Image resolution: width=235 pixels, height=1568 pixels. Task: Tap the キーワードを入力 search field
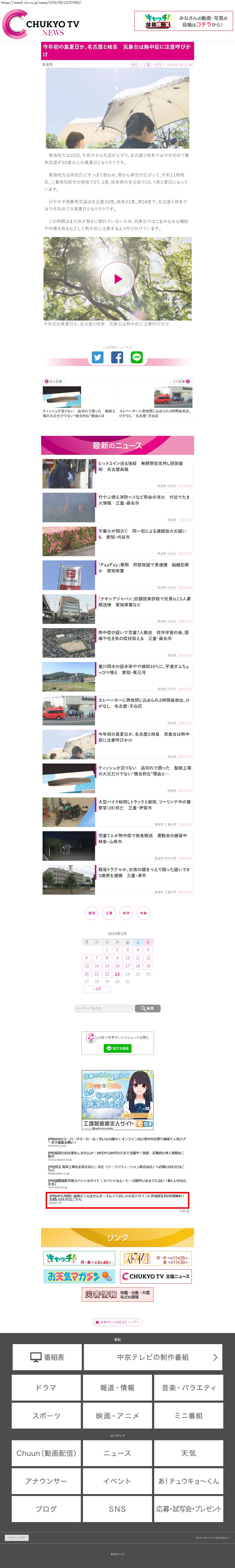point(103,1008)
